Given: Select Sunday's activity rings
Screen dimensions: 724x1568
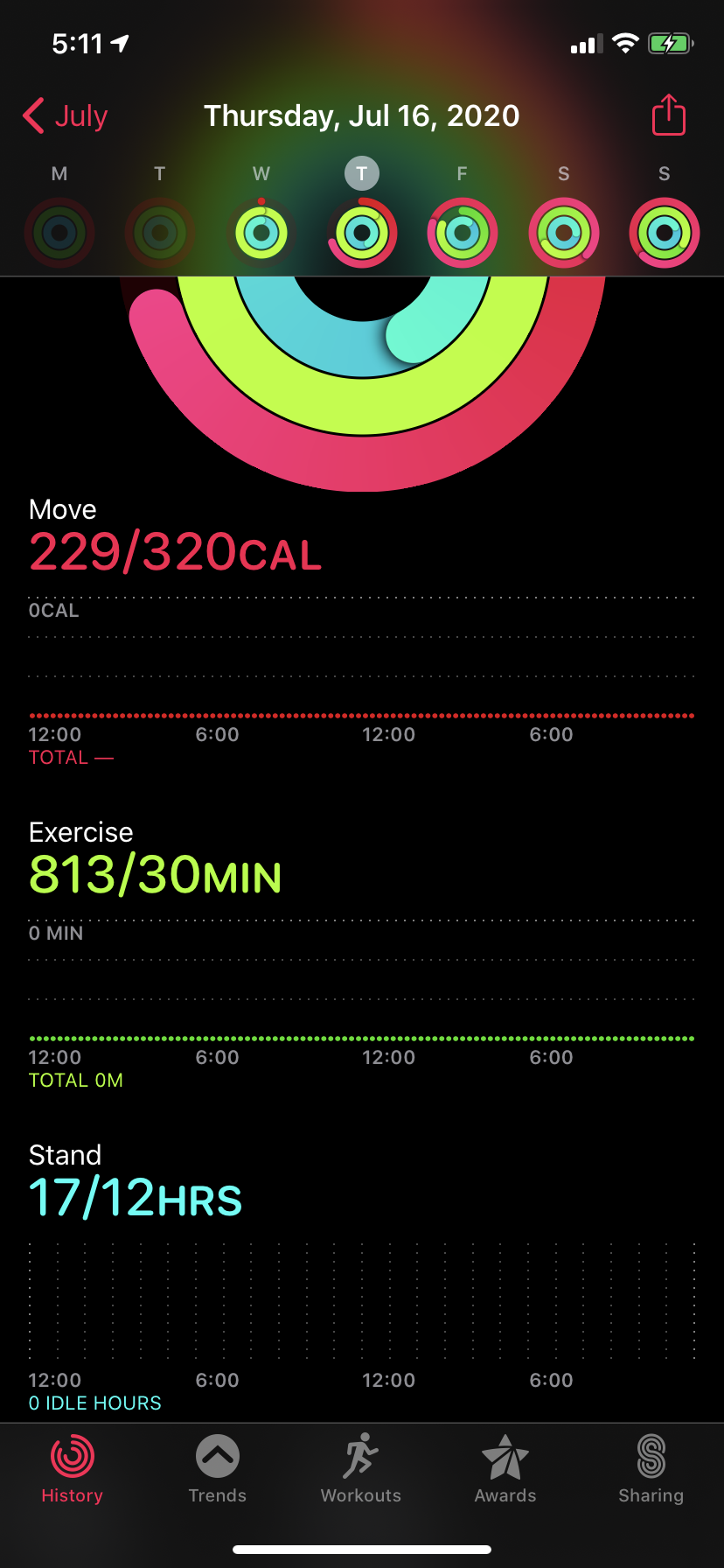Looking at the screenshot, I should [x=665, y=233].
